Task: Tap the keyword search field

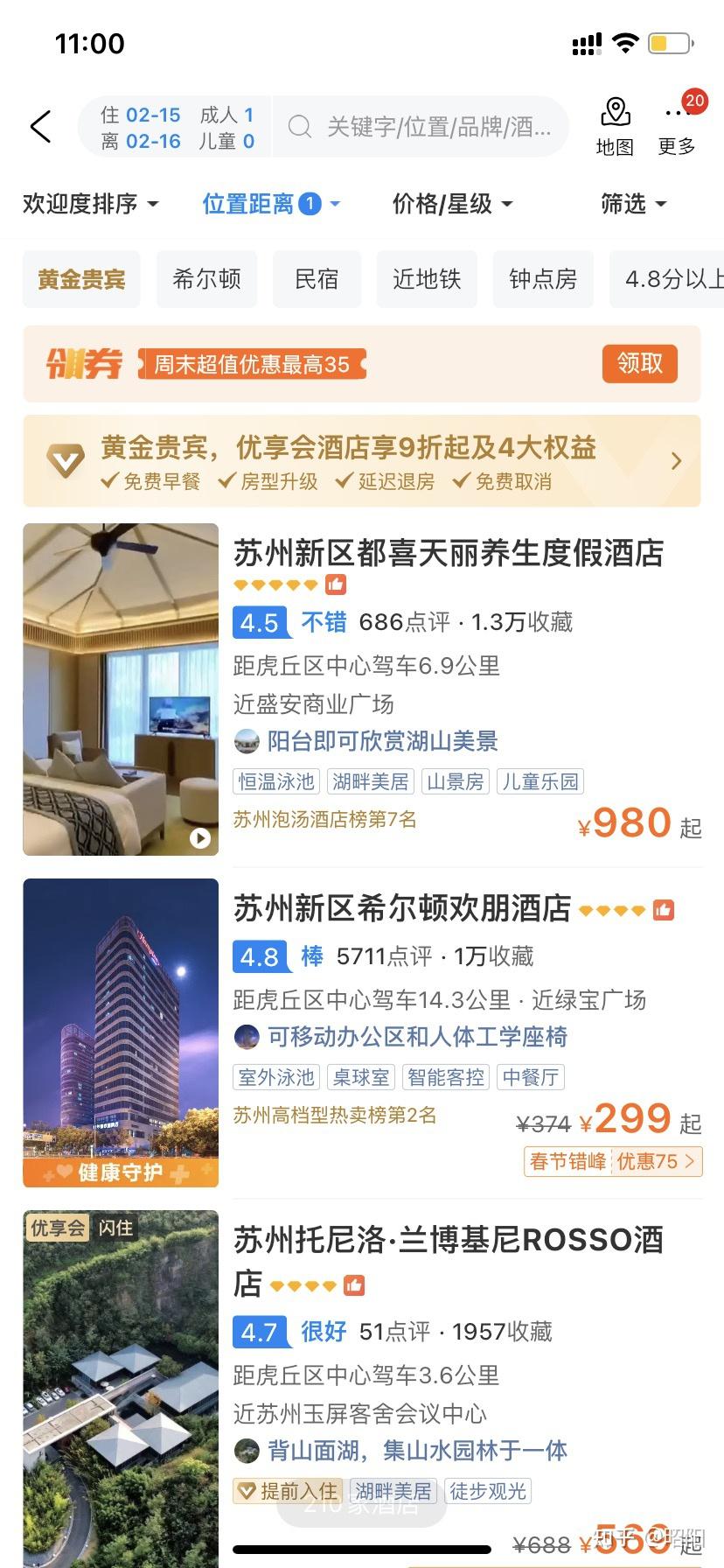Action: tap(428, 128)
